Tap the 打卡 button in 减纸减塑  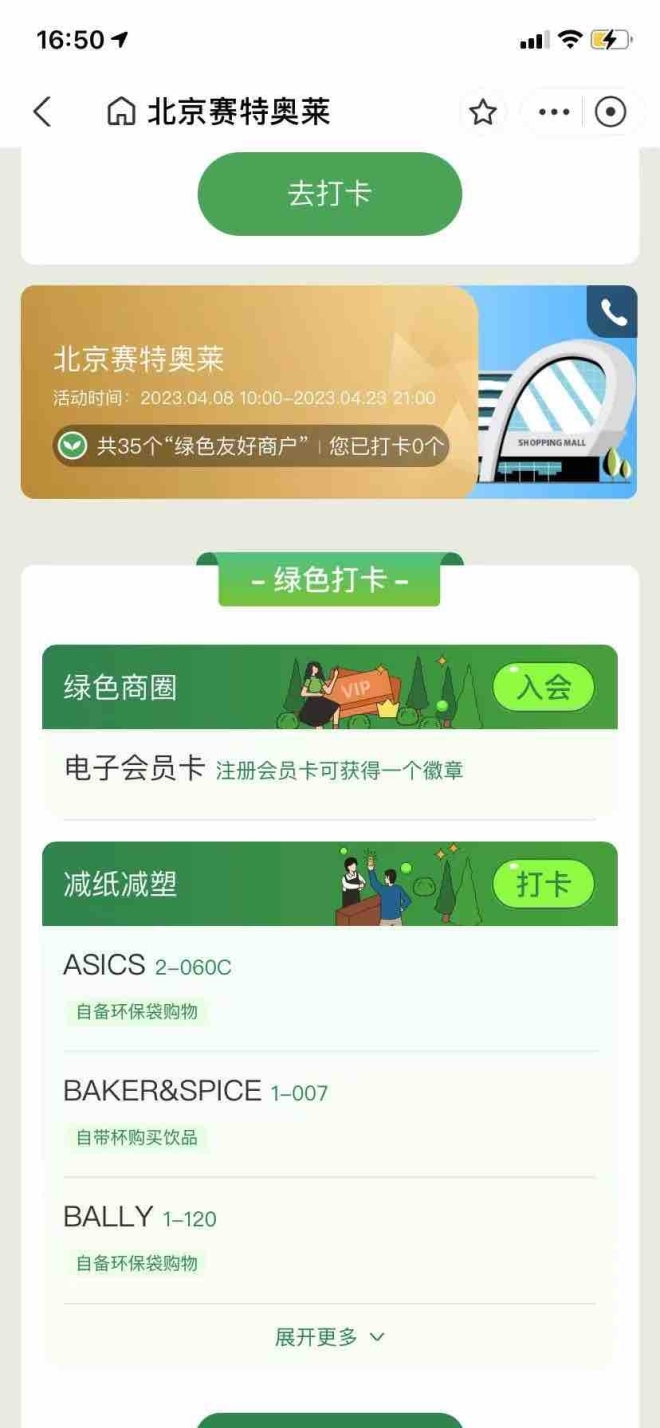(x=543, y=884)
